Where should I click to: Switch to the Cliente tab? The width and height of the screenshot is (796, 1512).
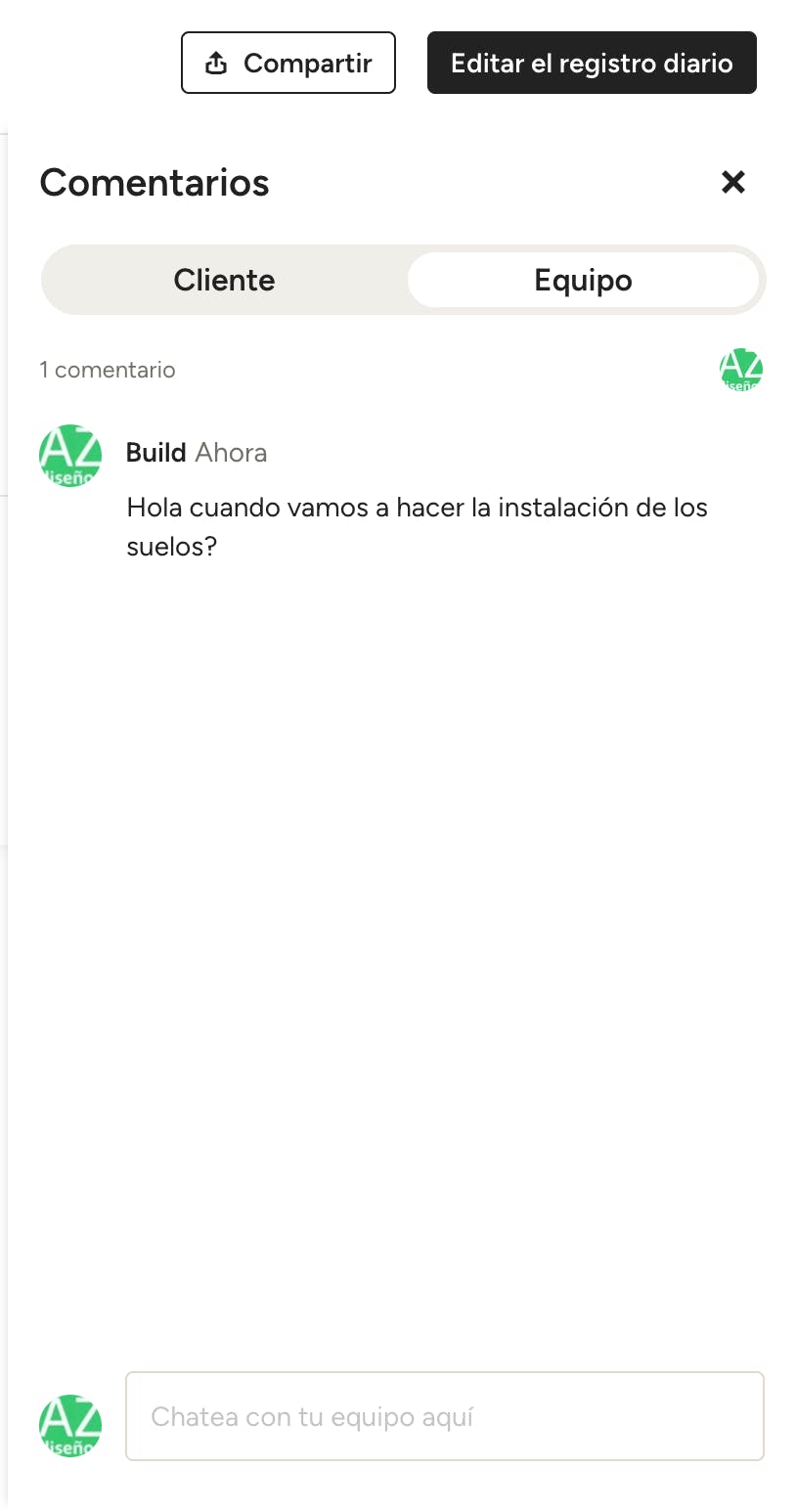224,281
